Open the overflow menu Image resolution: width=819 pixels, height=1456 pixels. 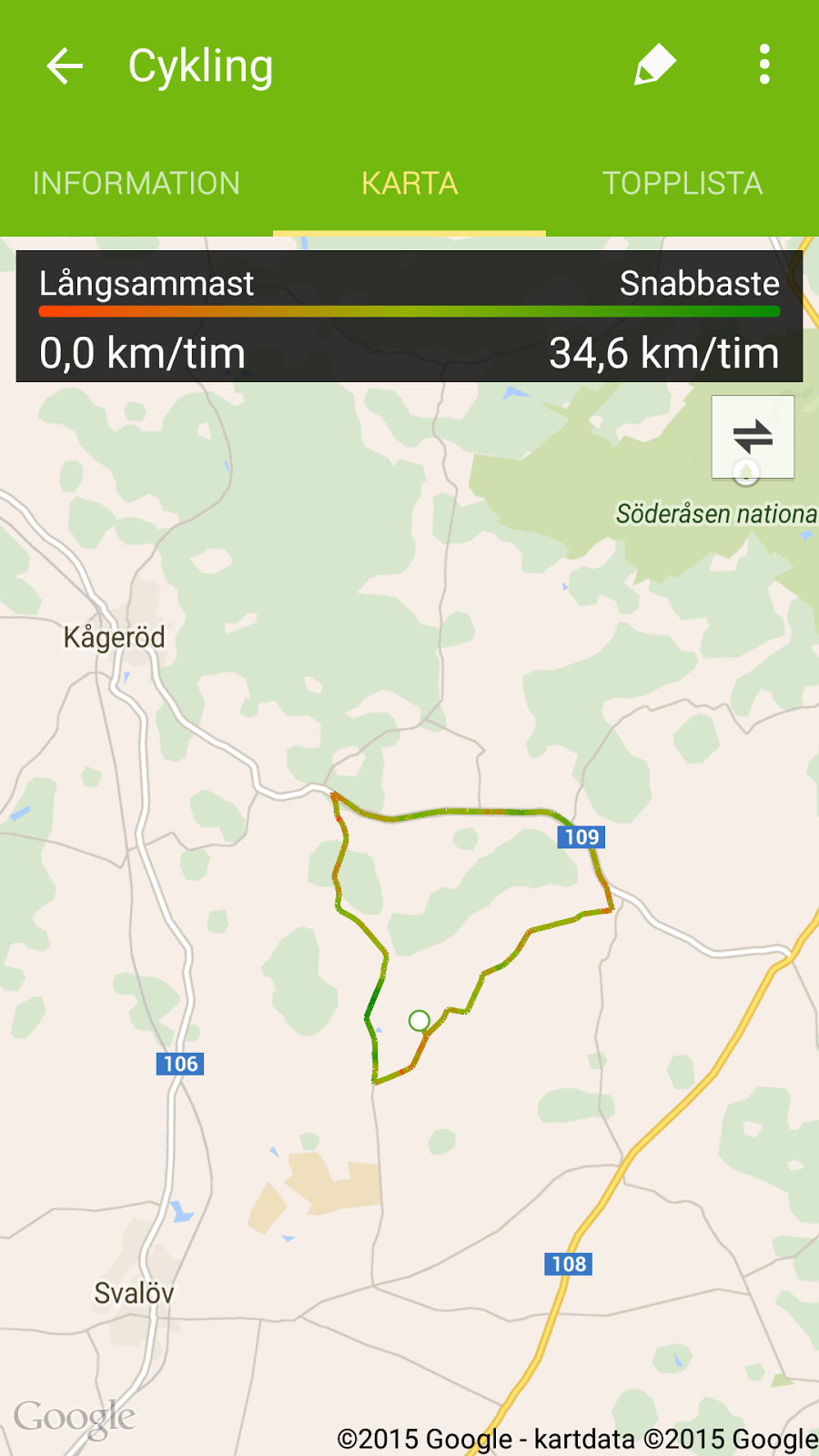tap(764, 66)
